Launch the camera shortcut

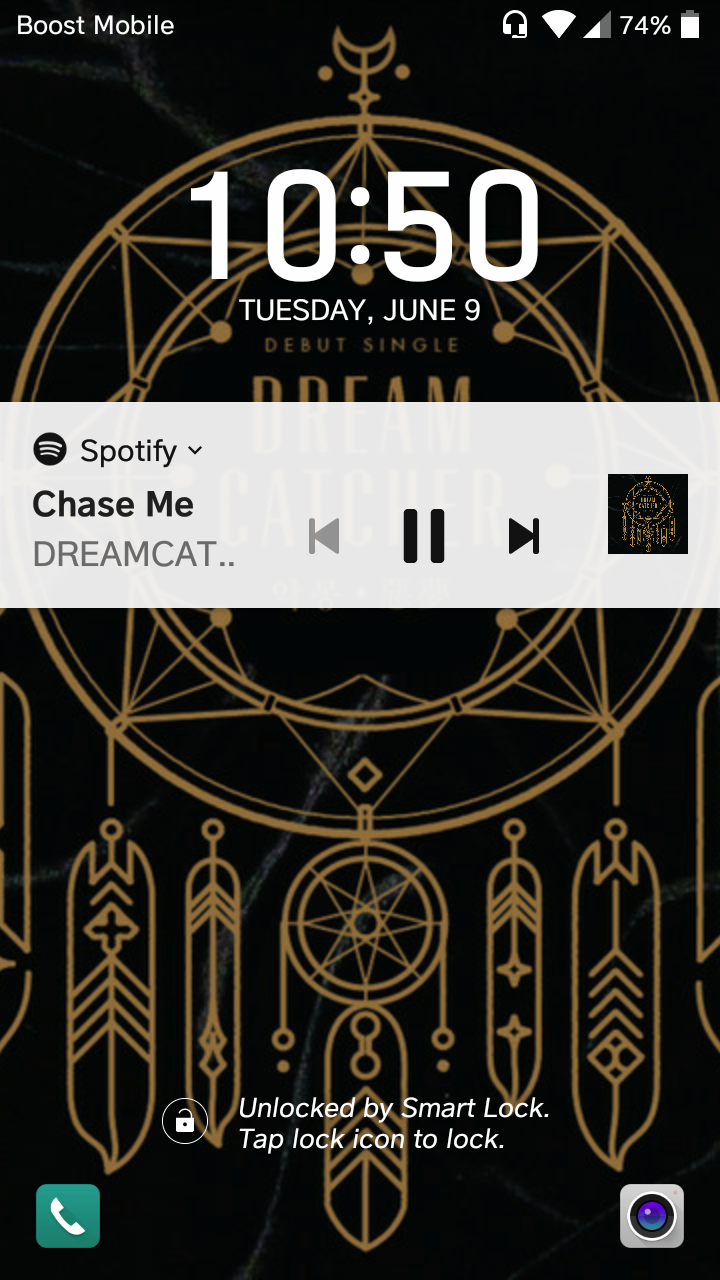(652, 1216)
